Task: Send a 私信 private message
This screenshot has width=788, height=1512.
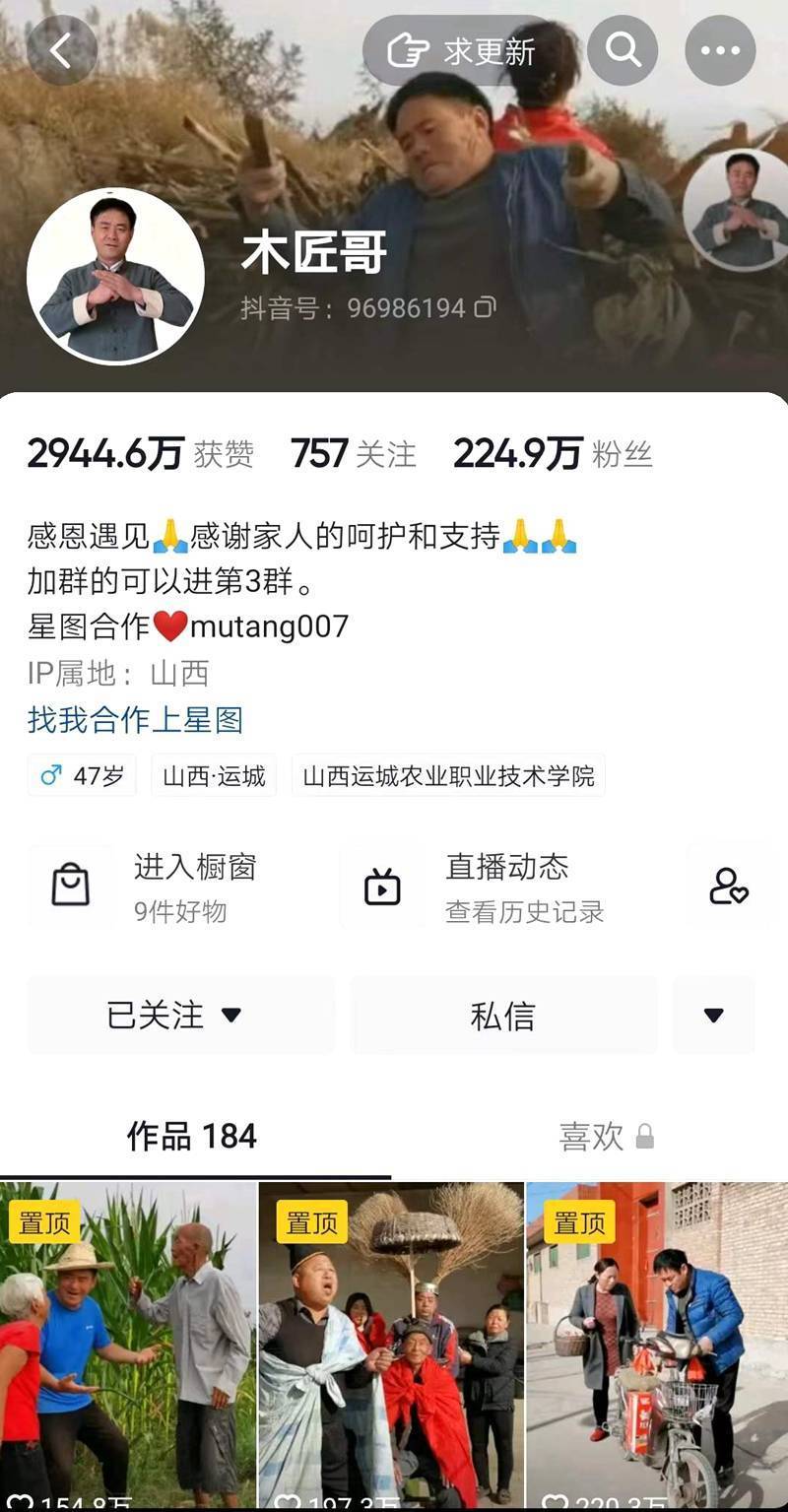Action: 502,1015
